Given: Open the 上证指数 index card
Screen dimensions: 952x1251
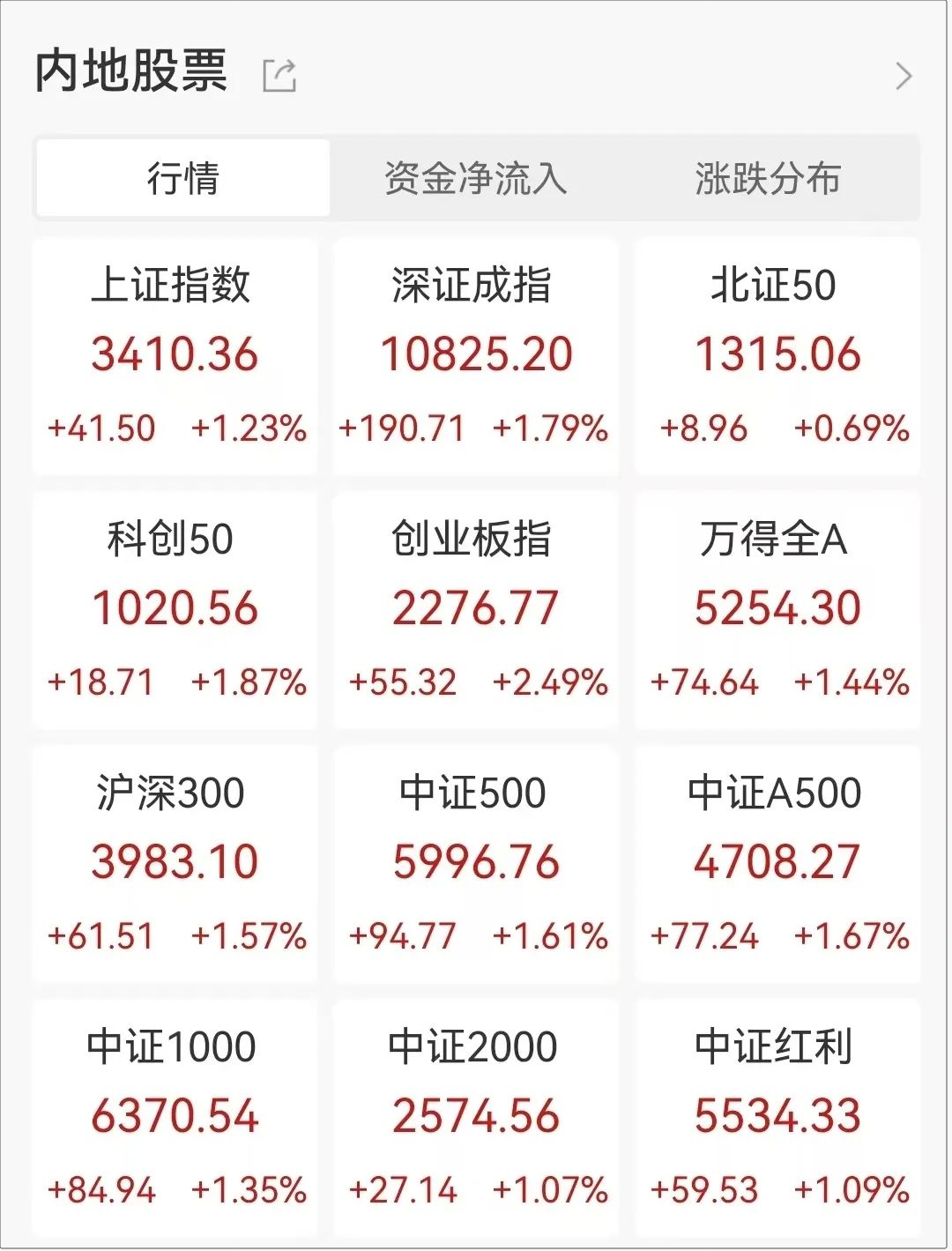Looking at the screenshot, I should 175,356.
